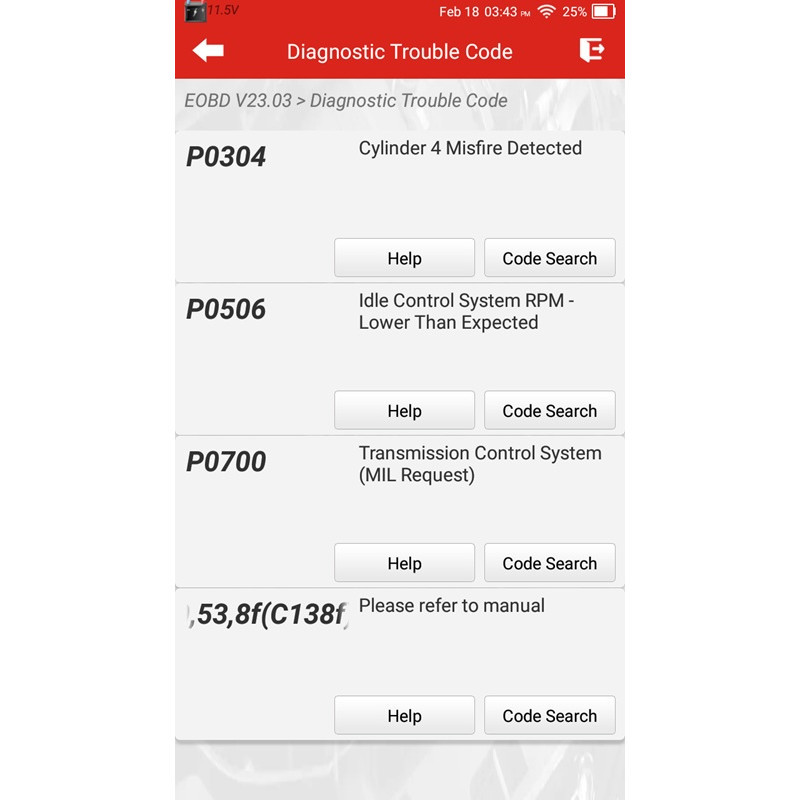The height and width of the screenshot is (800, 800).
Task: Open Help for code P0304
Action: tap(404, 258)
